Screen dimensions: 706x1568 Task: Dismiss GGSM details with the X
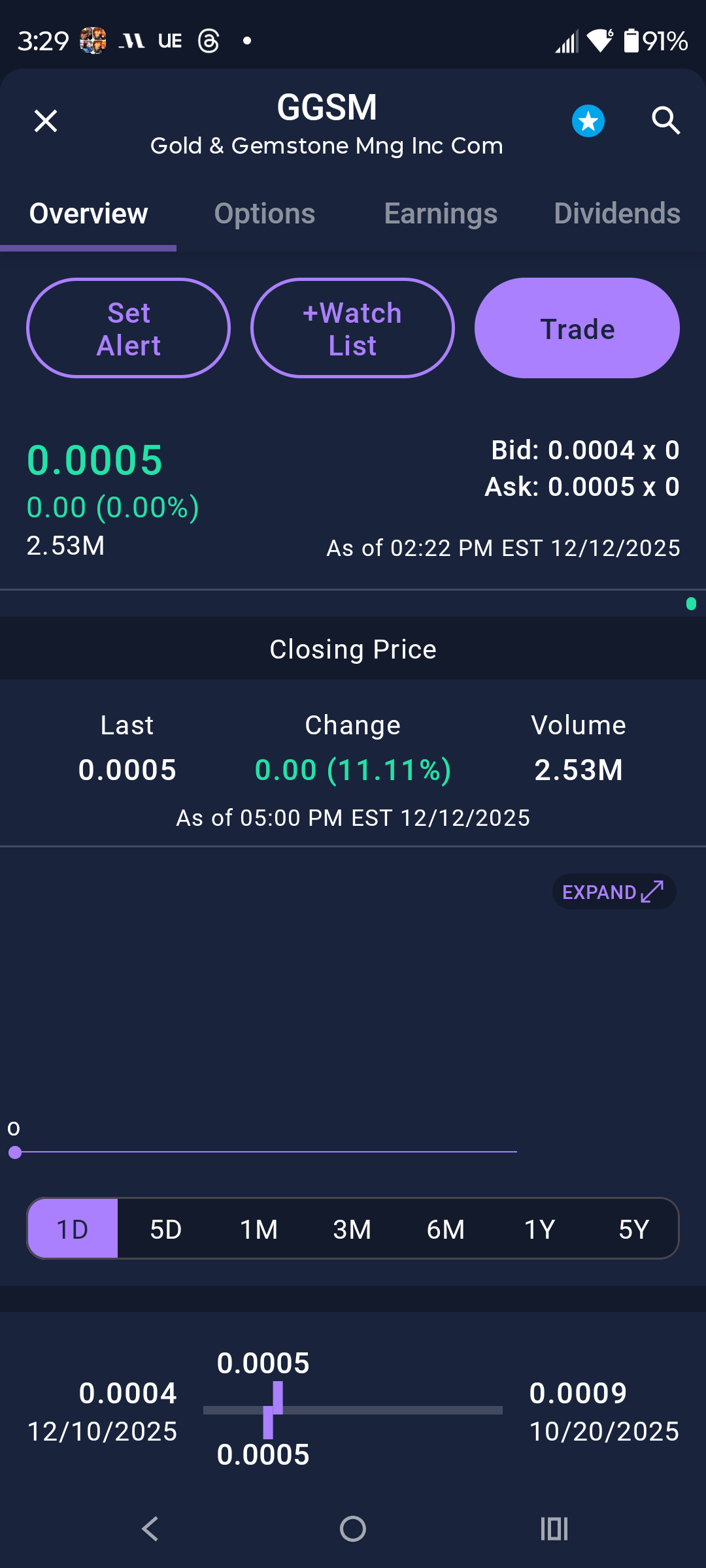tap(44, 120)
